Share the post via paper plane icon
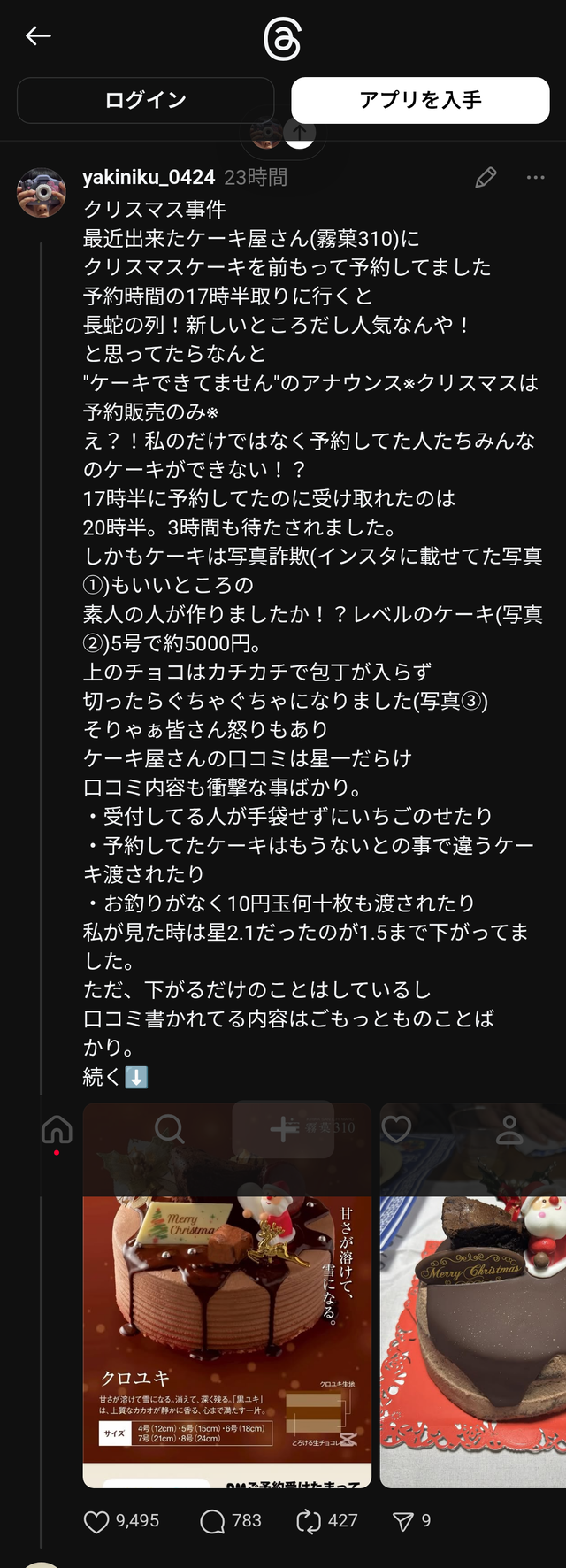 [x=403, y=1521]
